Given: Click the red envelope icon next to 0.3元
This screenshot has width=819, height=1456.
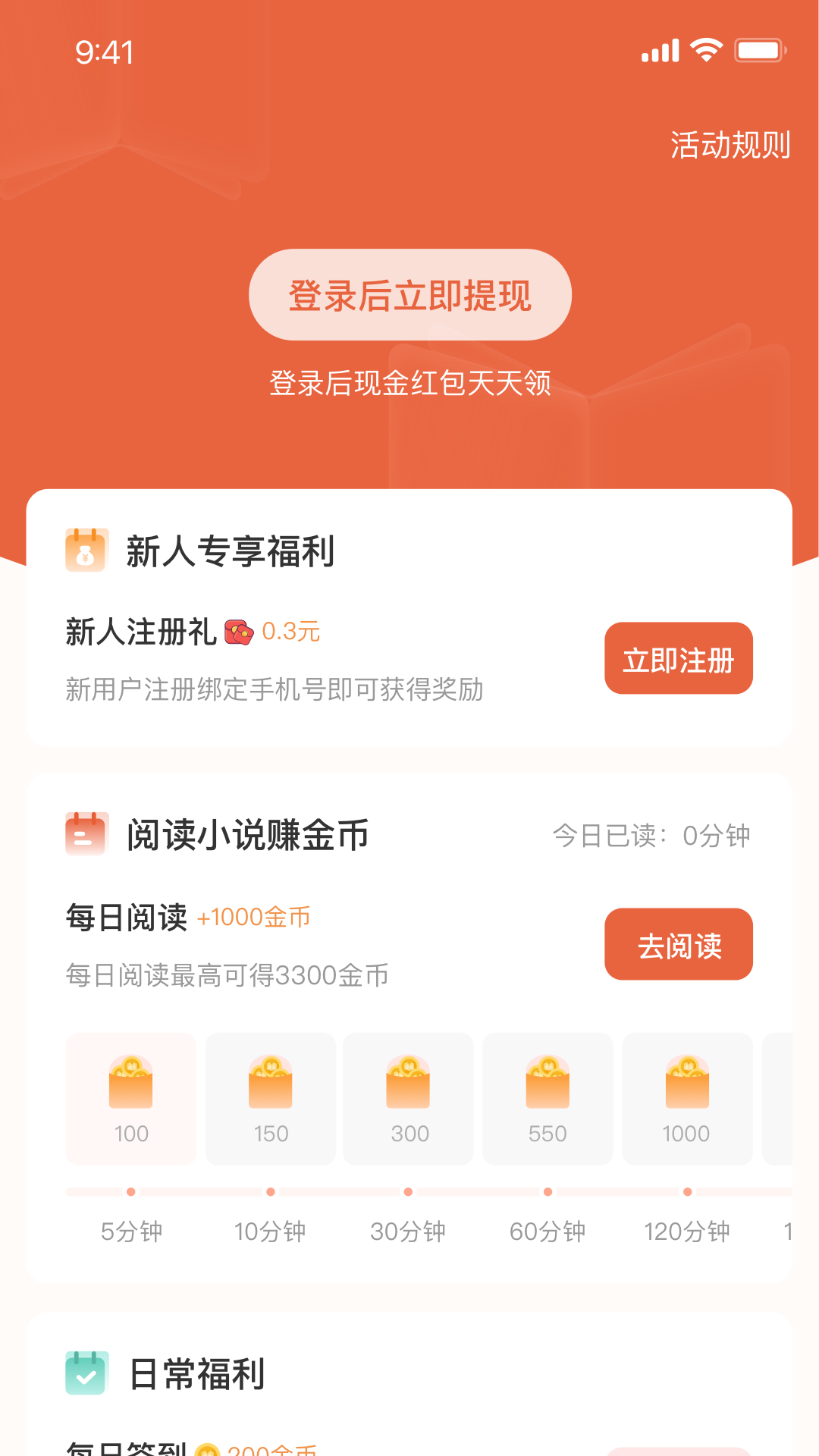Looking at the screenshot, I should point(237,632).
